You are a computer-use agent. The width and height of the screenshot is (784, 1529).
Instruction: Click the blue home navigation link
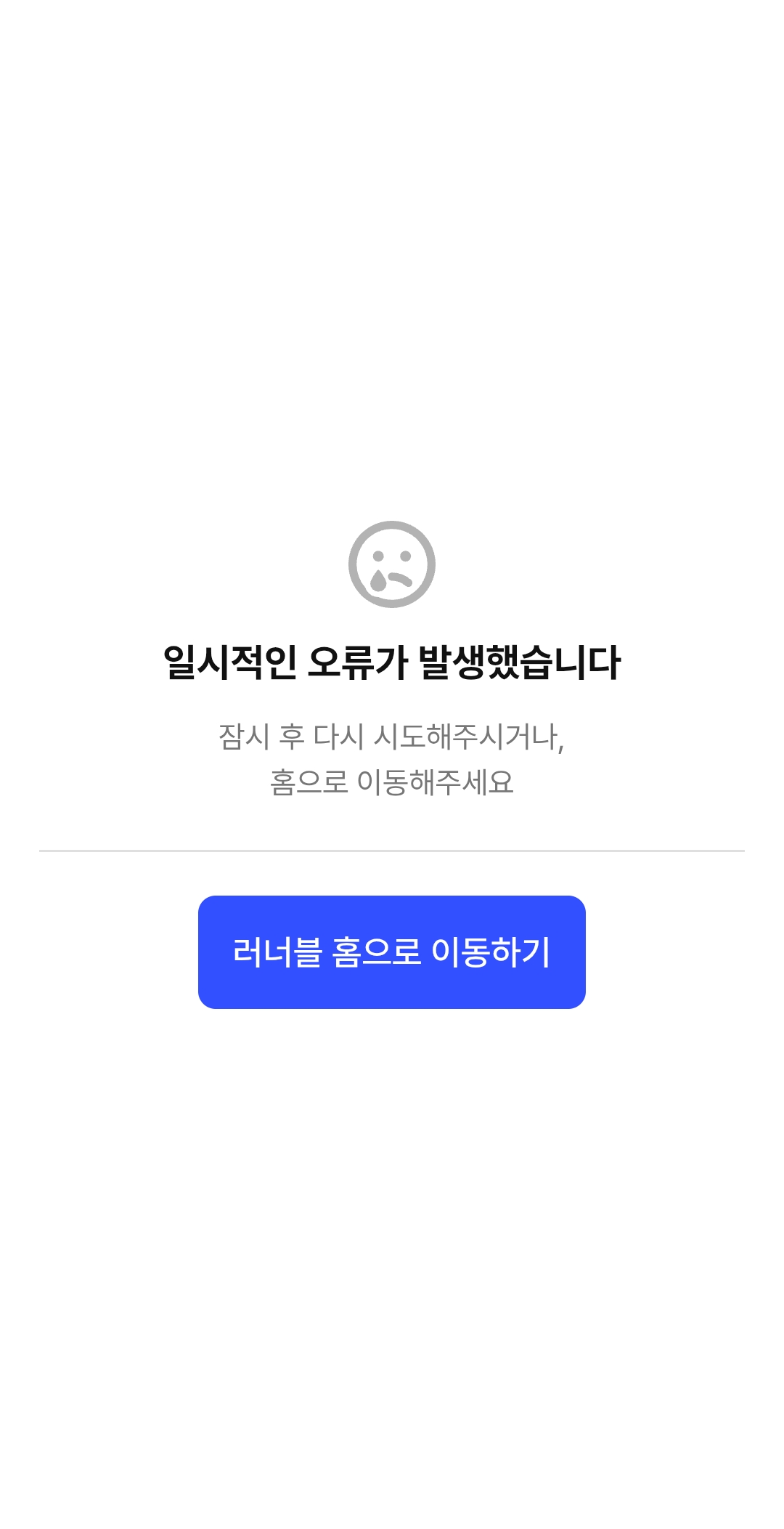tap(392, 952)
